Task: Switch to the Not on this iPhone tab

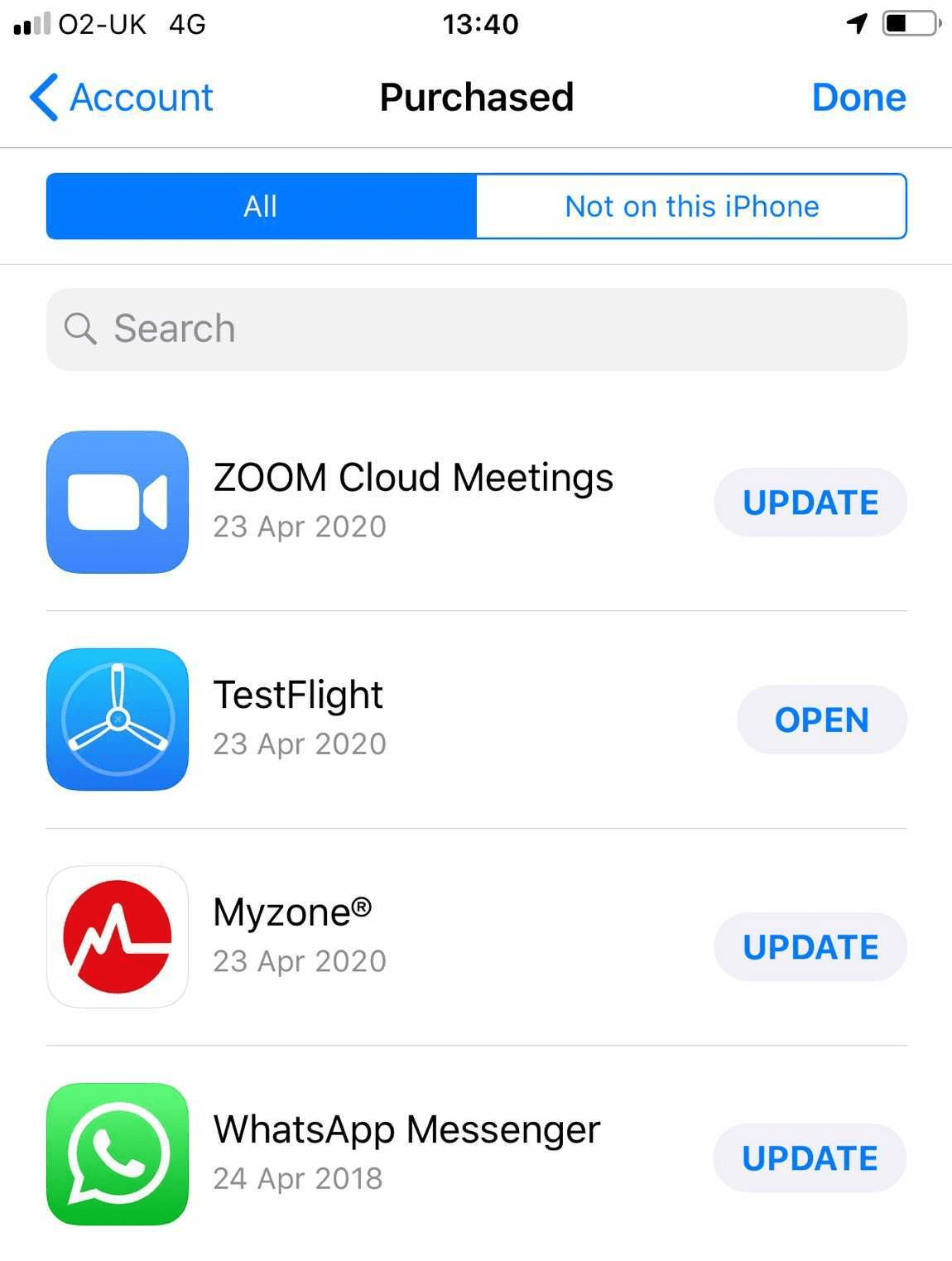Action: click(x=690, y=206)
